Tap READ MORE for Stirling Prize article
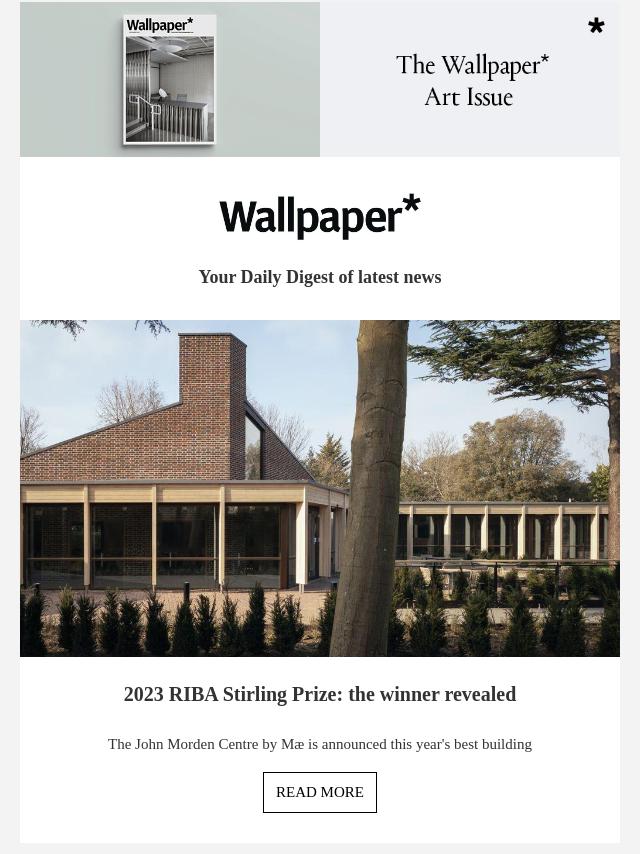The image size is (640, 854). (x=320, y=792)
